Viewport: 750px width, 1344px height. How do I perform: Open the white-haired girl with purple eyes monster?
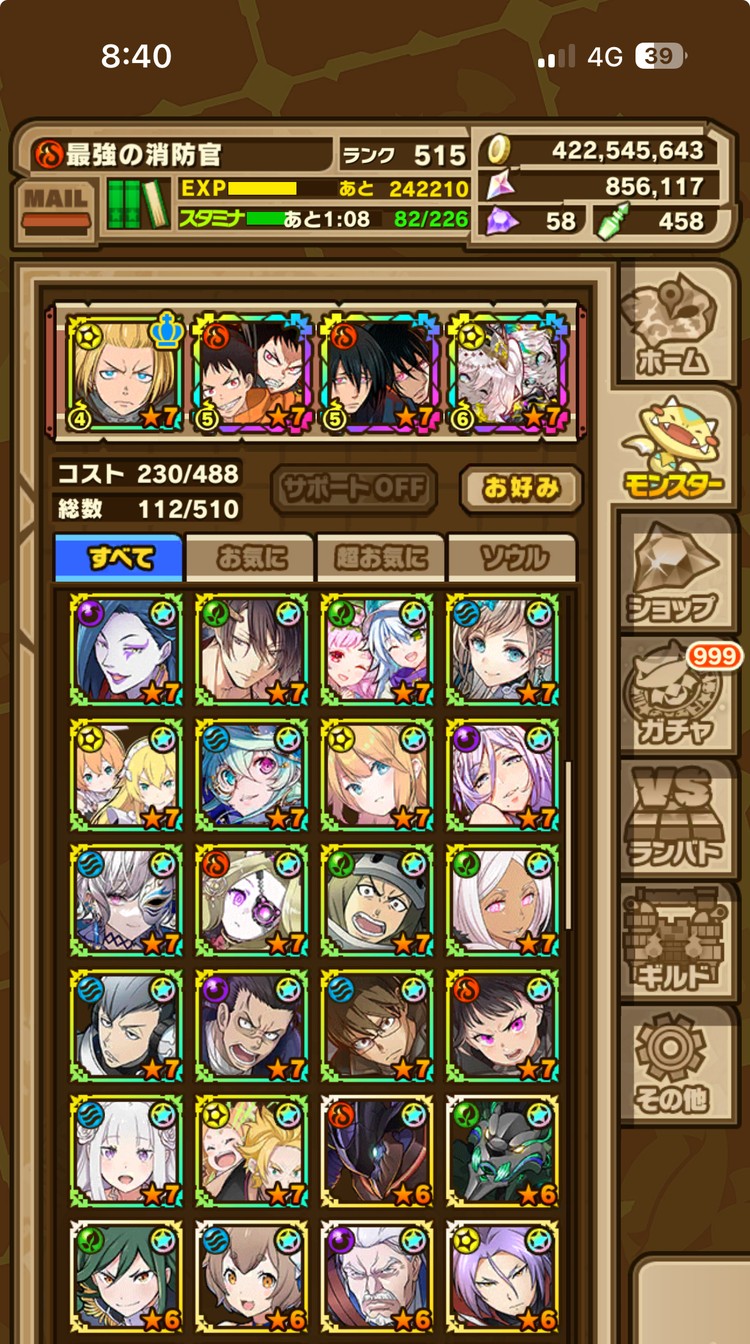pyautogui.click(x=126, y=1152)
